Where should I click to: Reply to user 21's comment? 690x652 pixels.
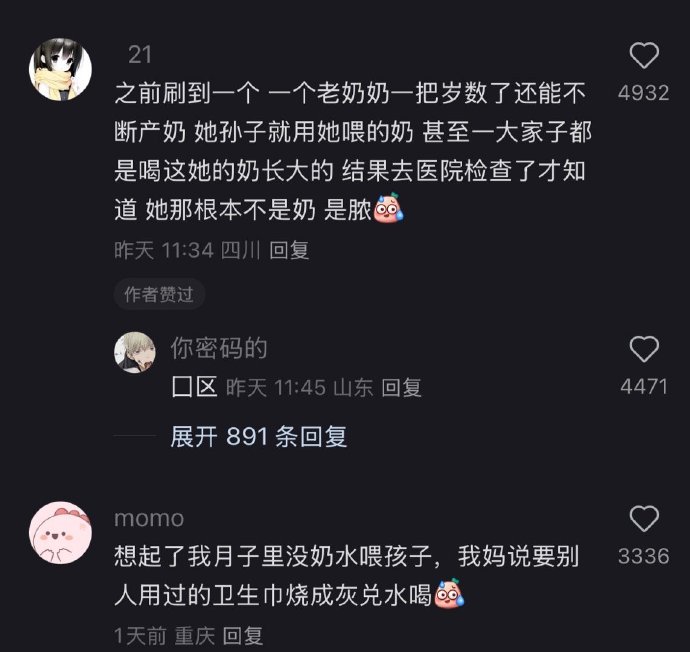pos(290,250)
